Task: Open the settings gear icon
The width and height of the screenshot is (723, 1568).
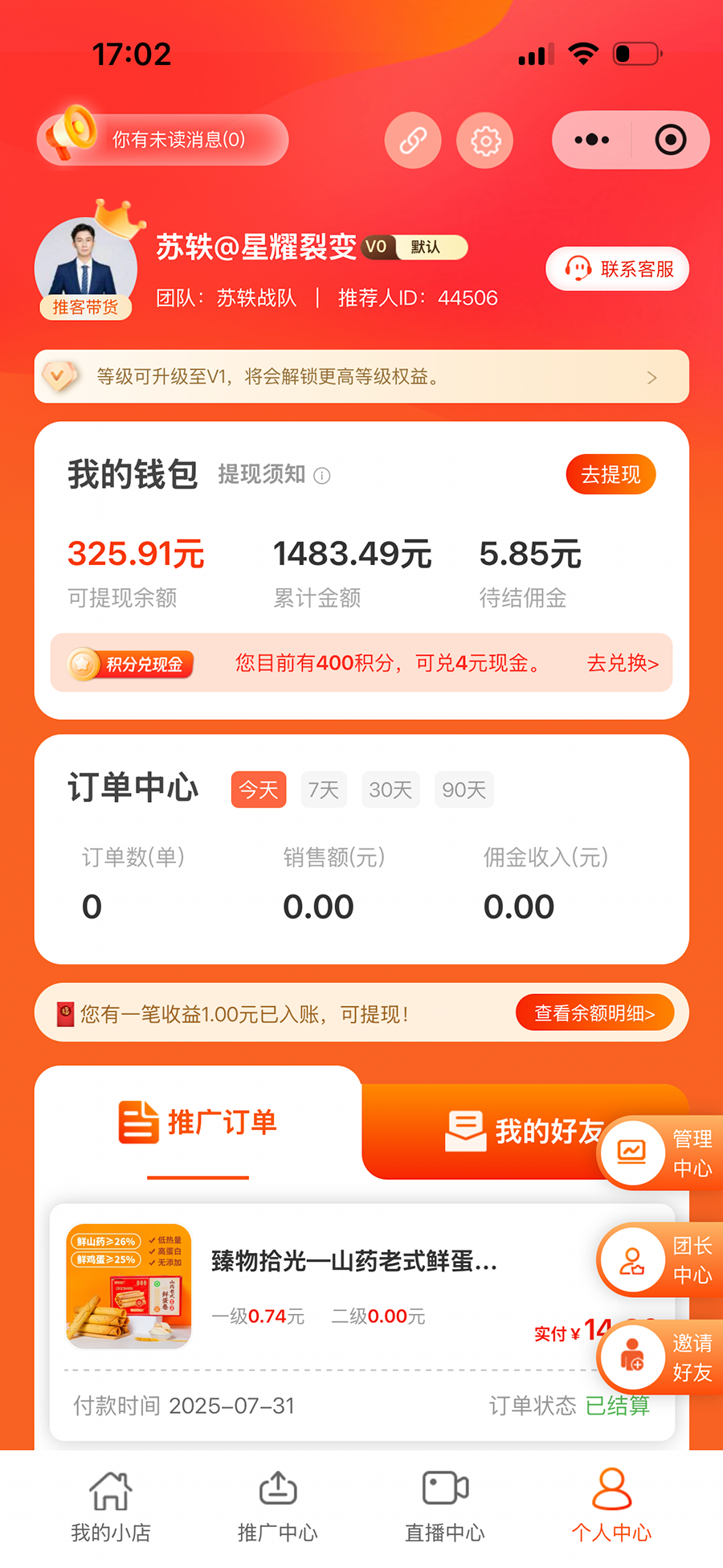Action: pyautogui.click(x=484, y=139)
